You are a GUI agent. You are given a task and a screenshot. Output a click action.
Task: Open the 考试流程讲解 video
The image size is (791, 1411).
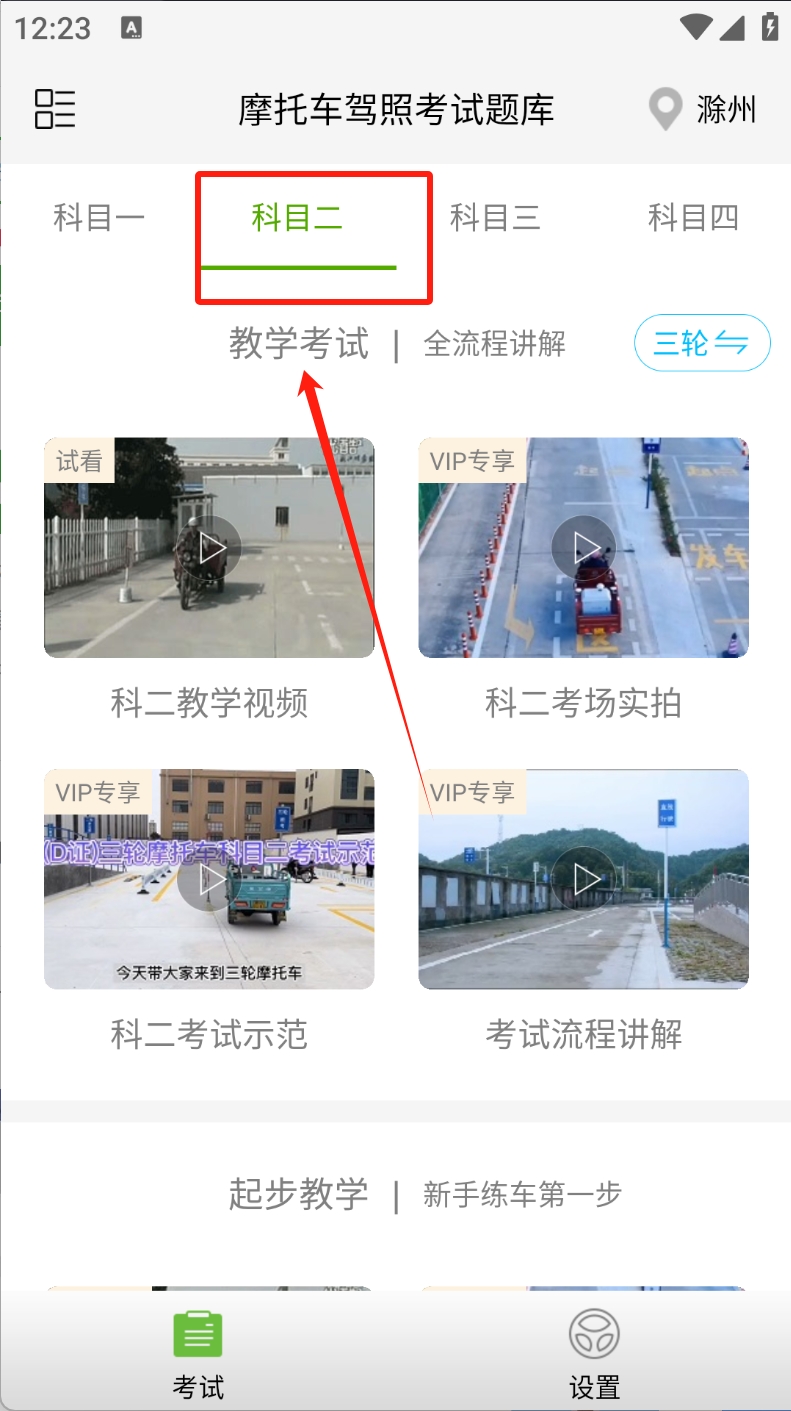tap(583, 879)
